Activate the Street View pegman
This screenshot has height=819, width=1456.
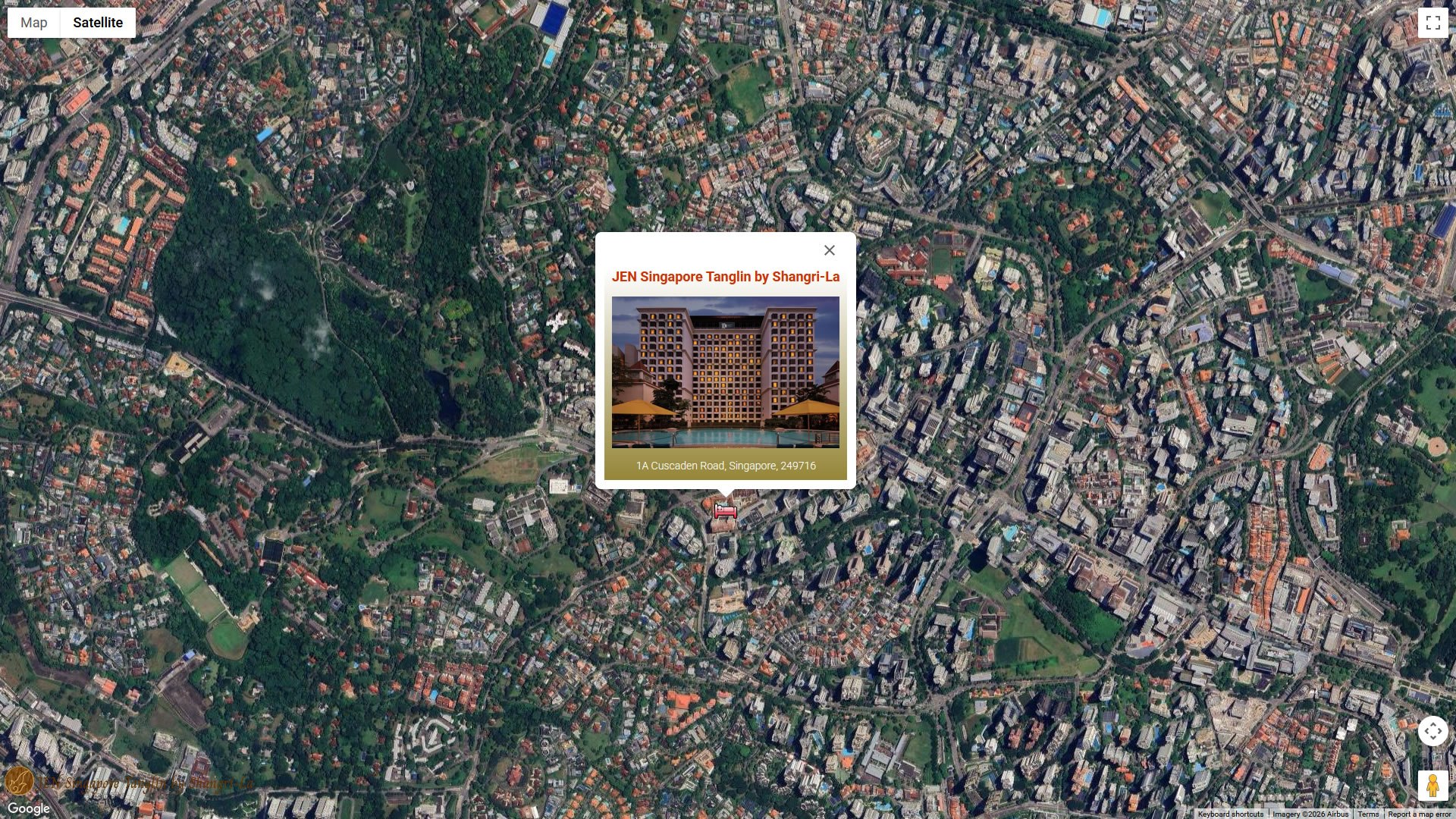pos(1432,785)
